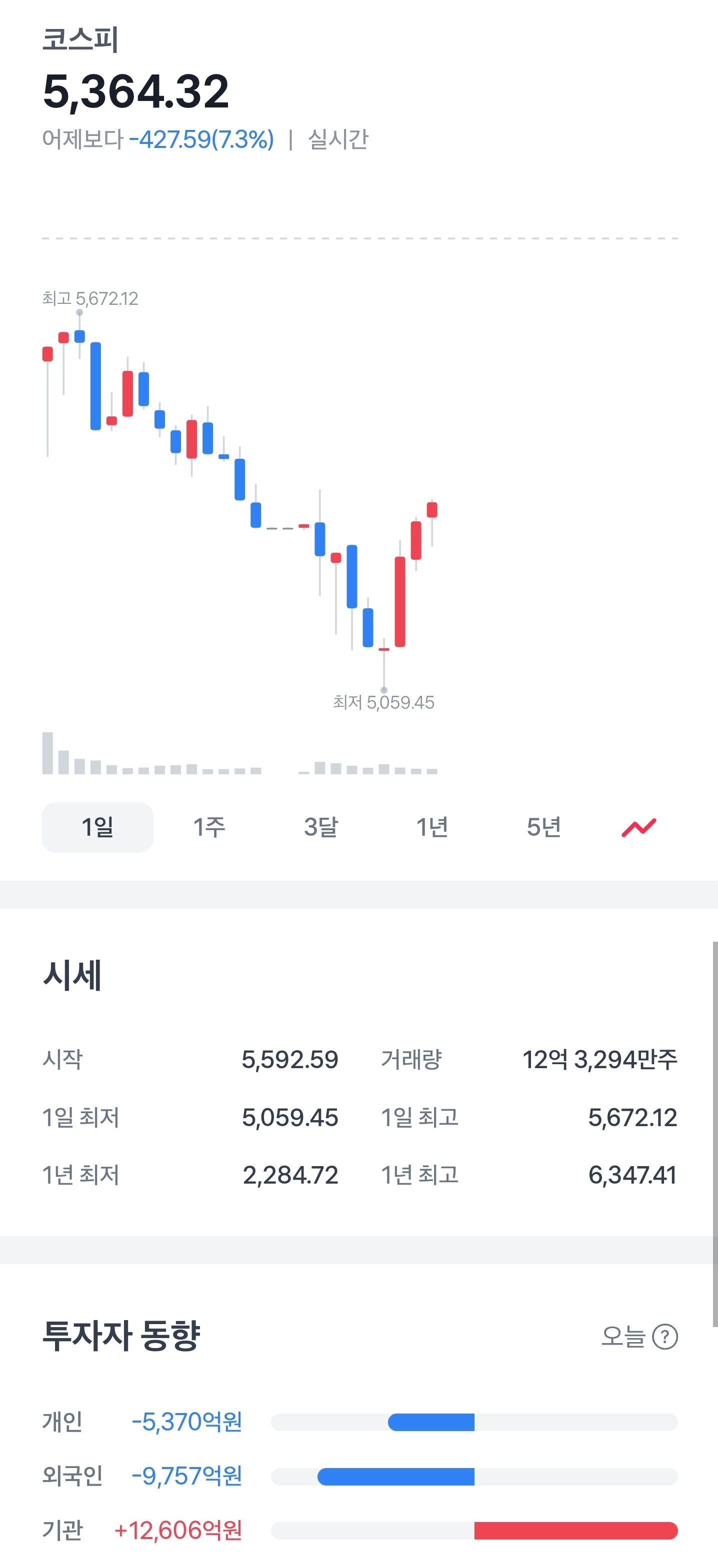View the 1년 chart range
The height and width of the screenshot is (1568, 718).
point(432,827)
